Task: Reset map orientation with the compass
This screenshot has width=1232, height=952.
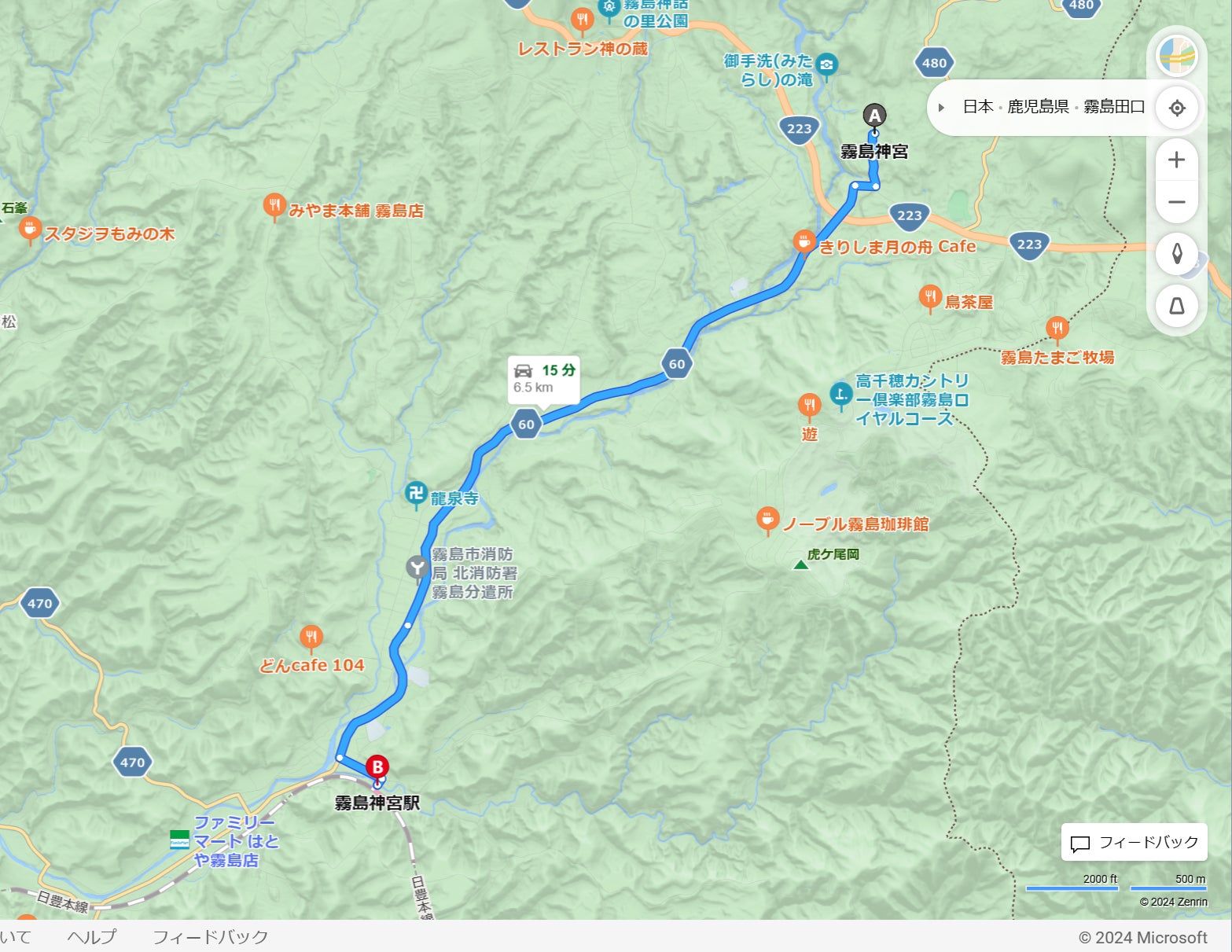Action: pyautogui.click(x=1176, y=254)
